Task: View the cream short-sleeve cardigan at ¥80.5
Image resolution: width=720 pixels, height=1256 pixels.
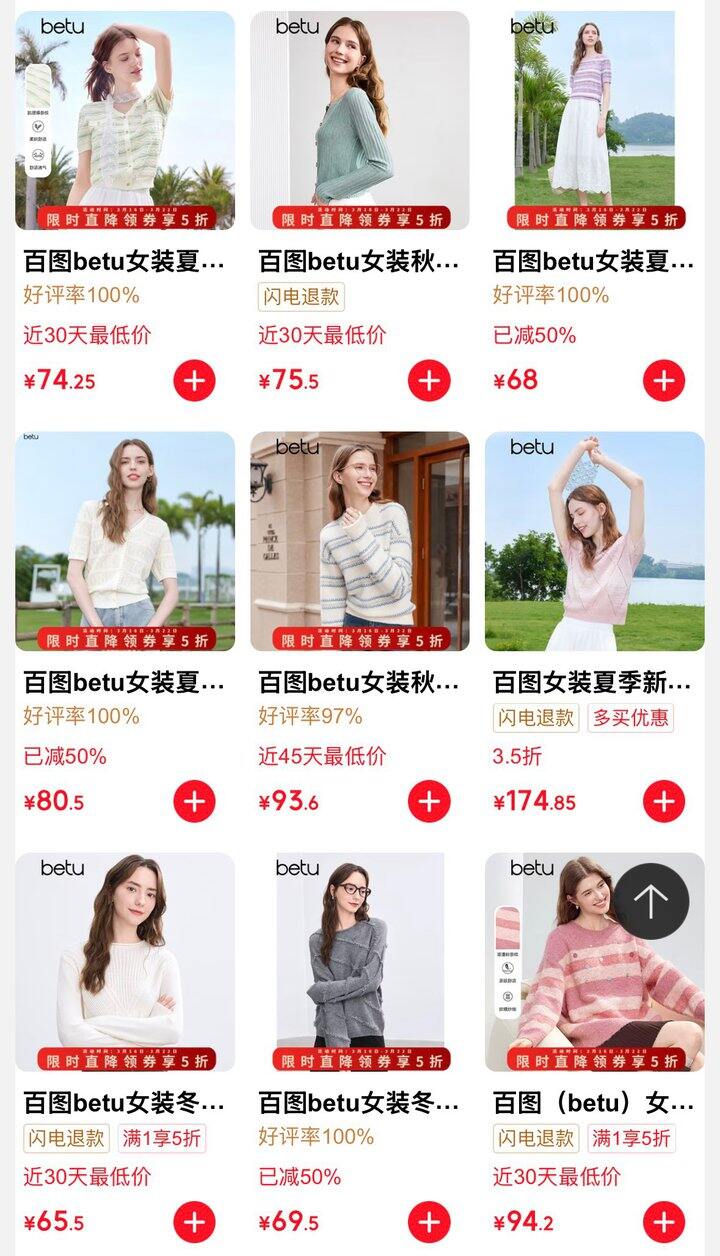Action: click(x=125, y=541)
